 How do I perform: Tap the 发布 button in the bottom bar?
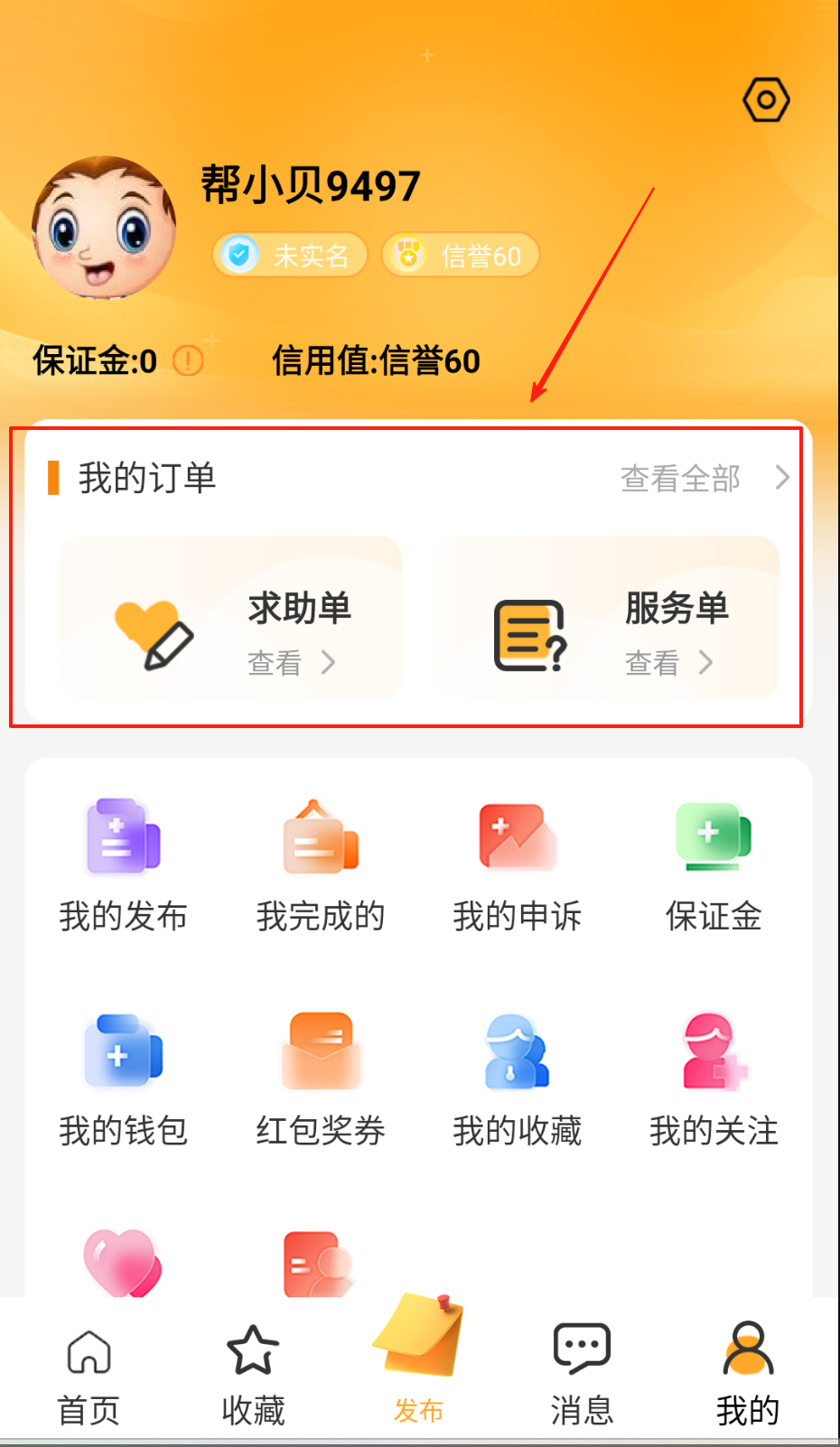[418, 1364]
